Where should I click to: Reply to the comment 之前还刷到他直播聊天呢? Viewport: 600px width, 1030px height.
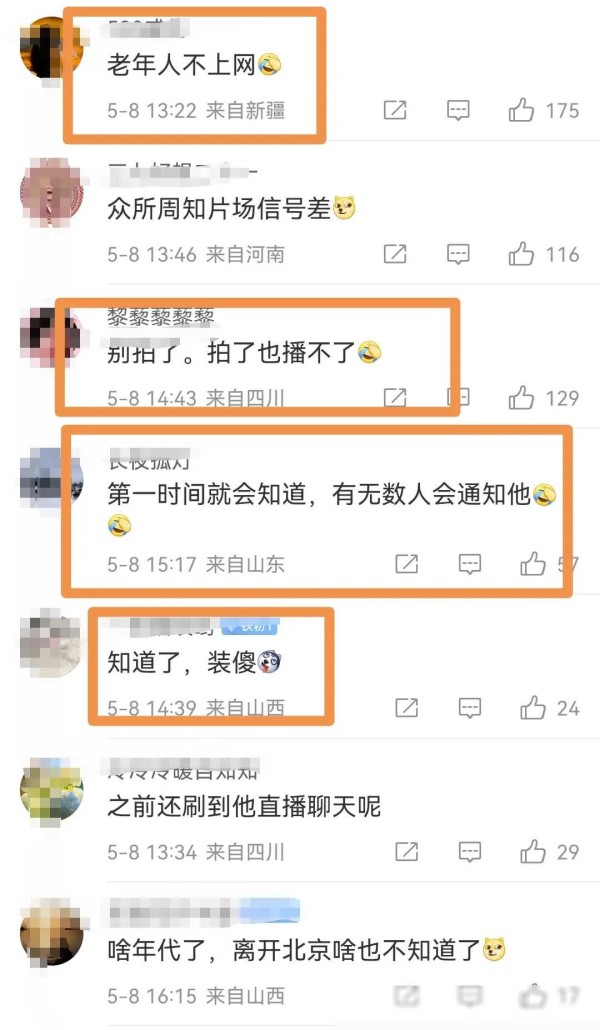(x=470, y=852)
